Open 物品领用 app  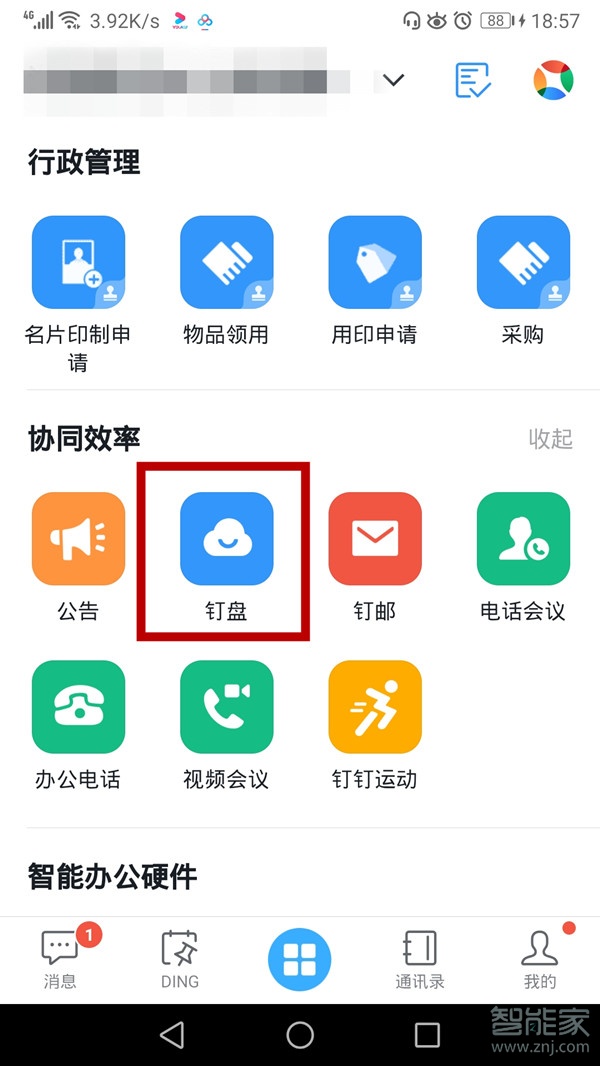coord(226,263)
